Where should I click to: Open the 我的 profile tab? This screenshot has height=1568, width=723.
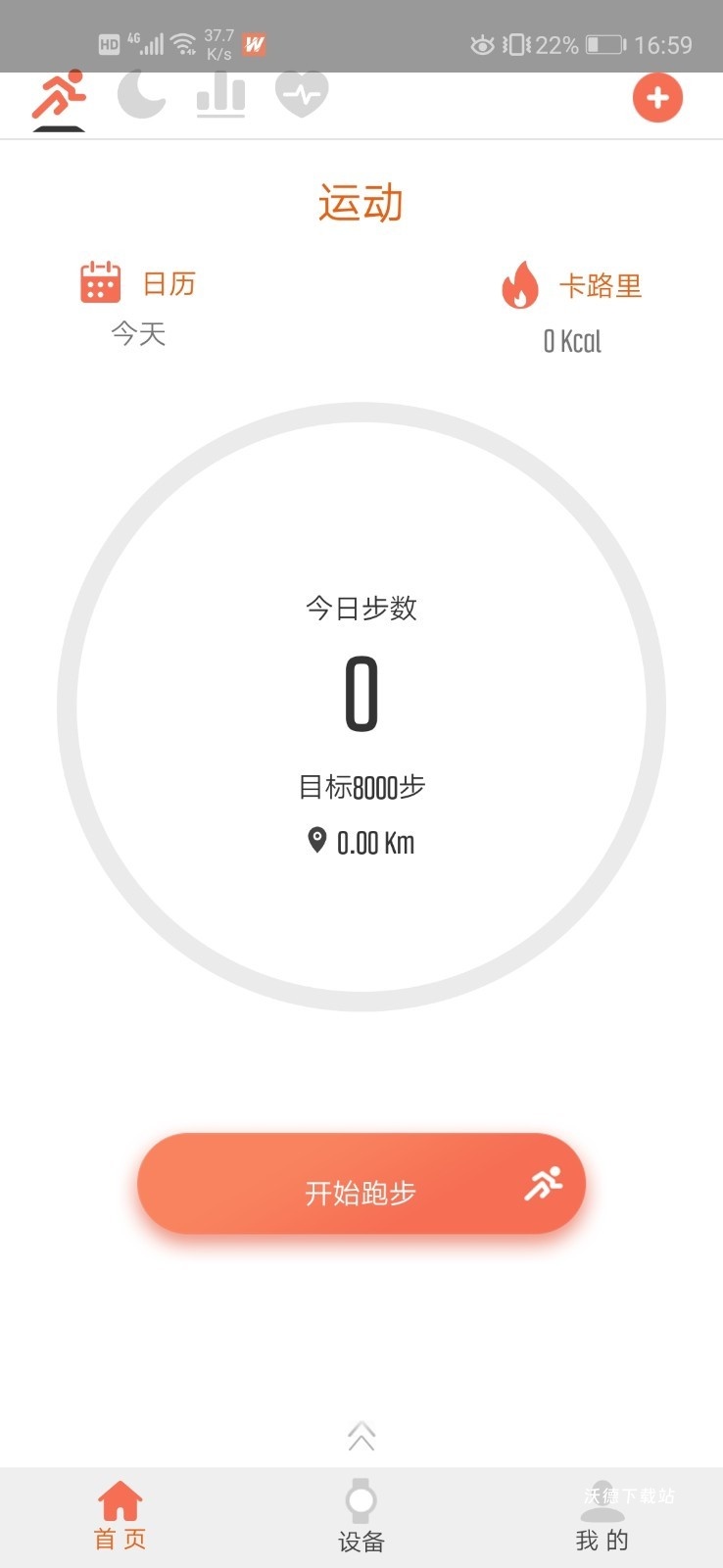[x=602, y=1514]
